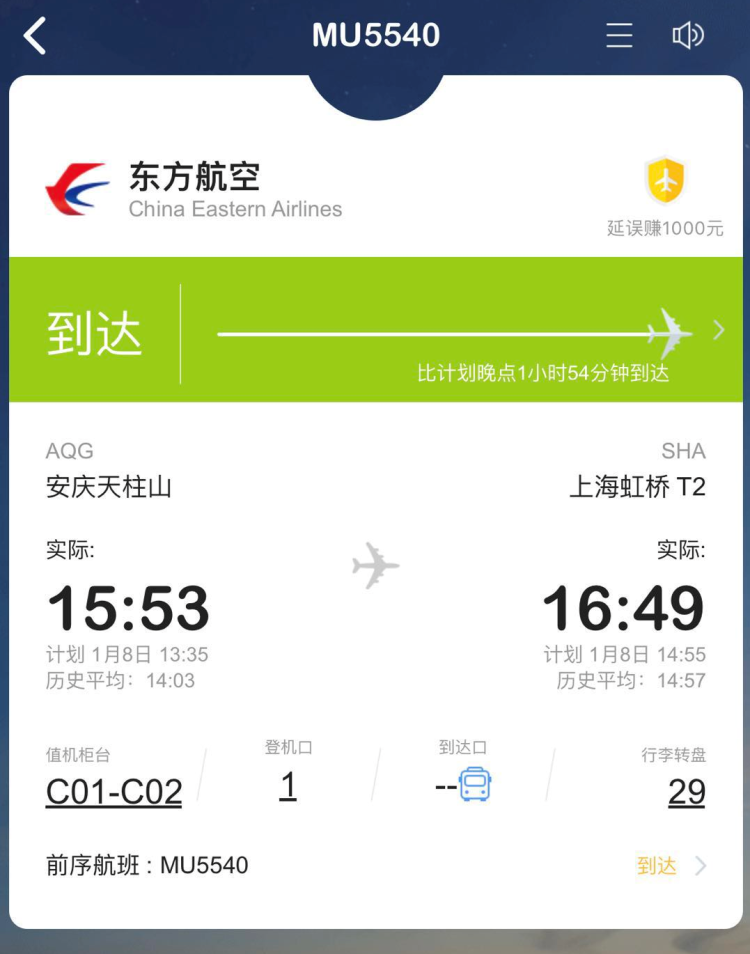Open check-in counter C01-C02 details

[114, 792]
